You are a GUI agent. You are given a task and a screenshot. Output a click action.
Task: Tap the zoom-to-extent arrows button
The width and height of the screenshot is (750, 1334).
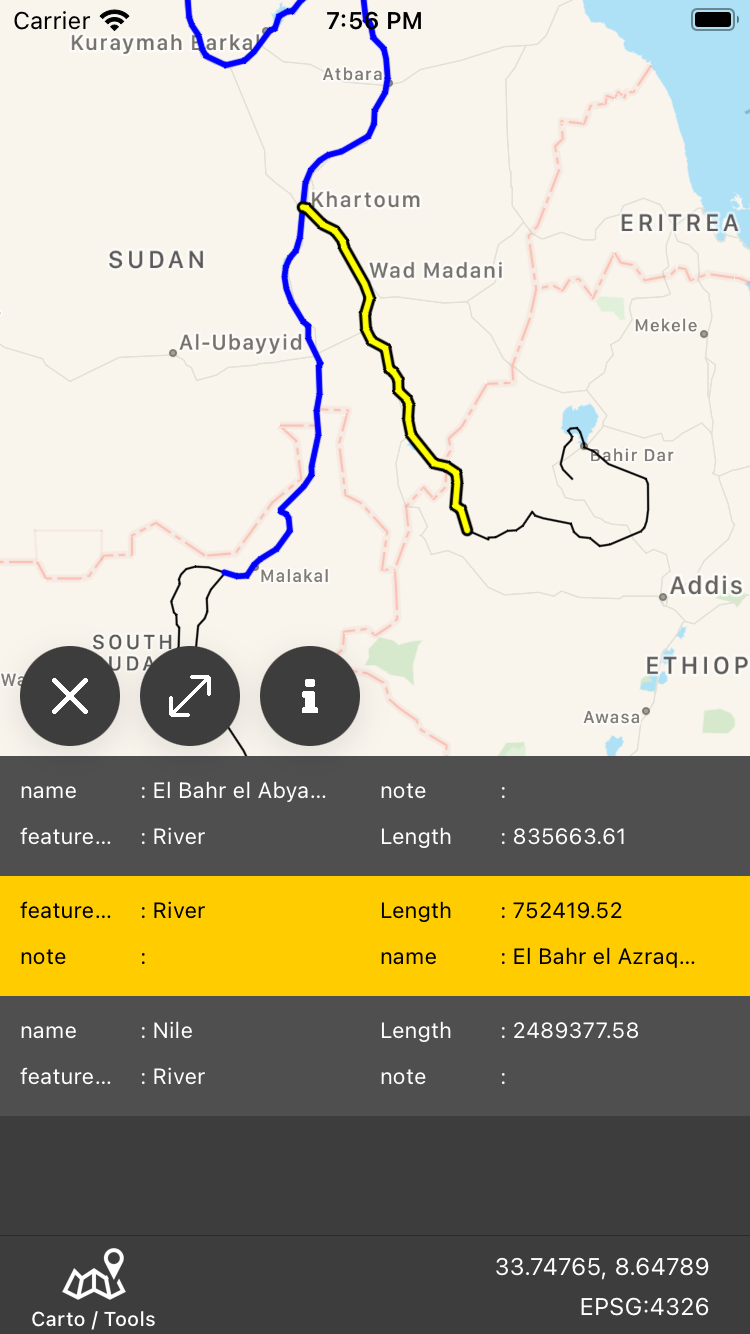190,696
